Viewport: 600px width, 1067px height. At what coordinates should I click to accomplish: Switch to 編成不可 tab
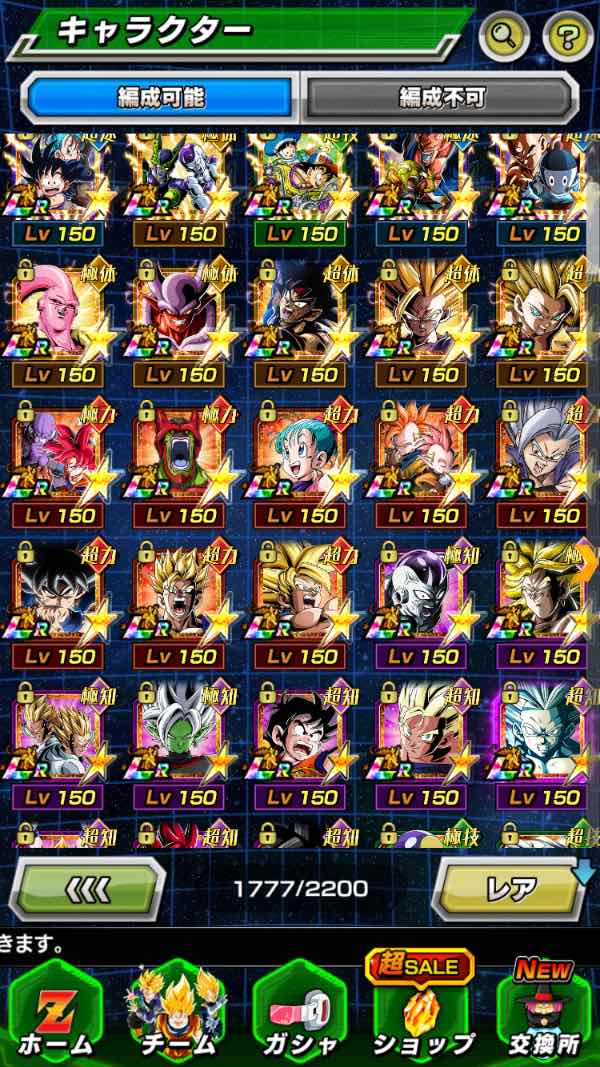coord(440,97)
